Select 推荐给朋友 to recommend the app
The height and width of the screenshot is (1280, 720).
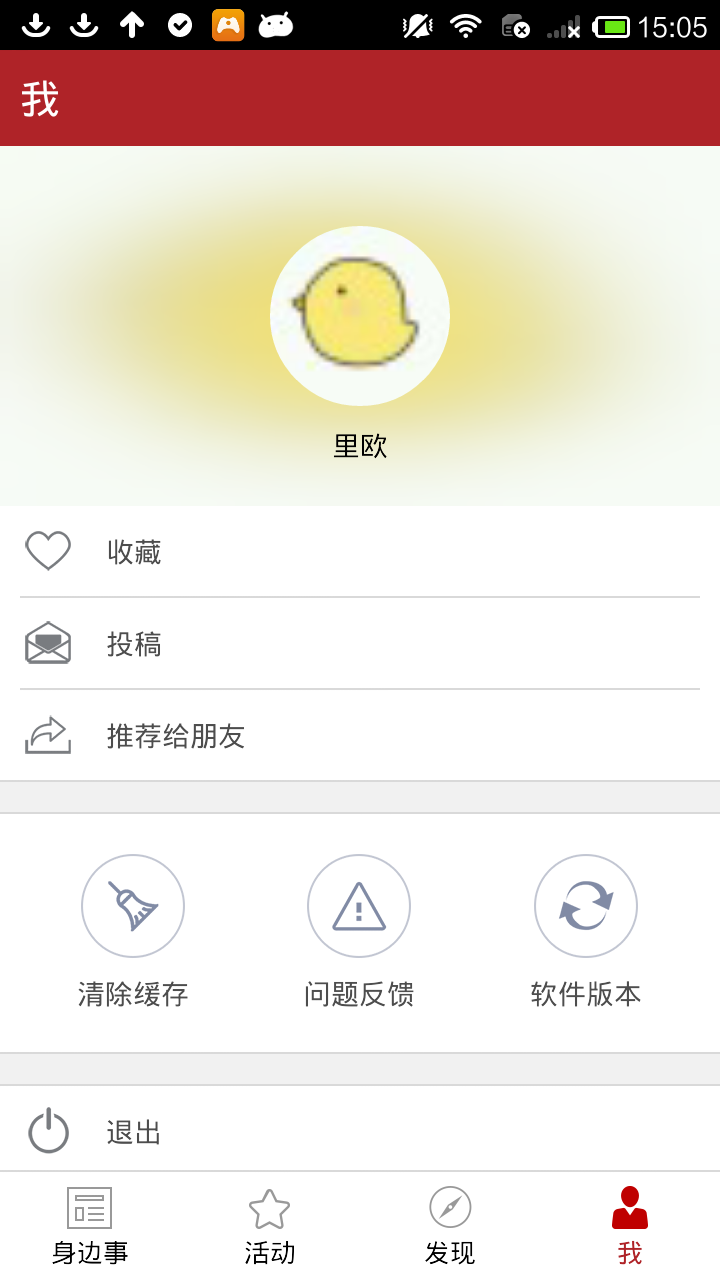tap(360, 736)
